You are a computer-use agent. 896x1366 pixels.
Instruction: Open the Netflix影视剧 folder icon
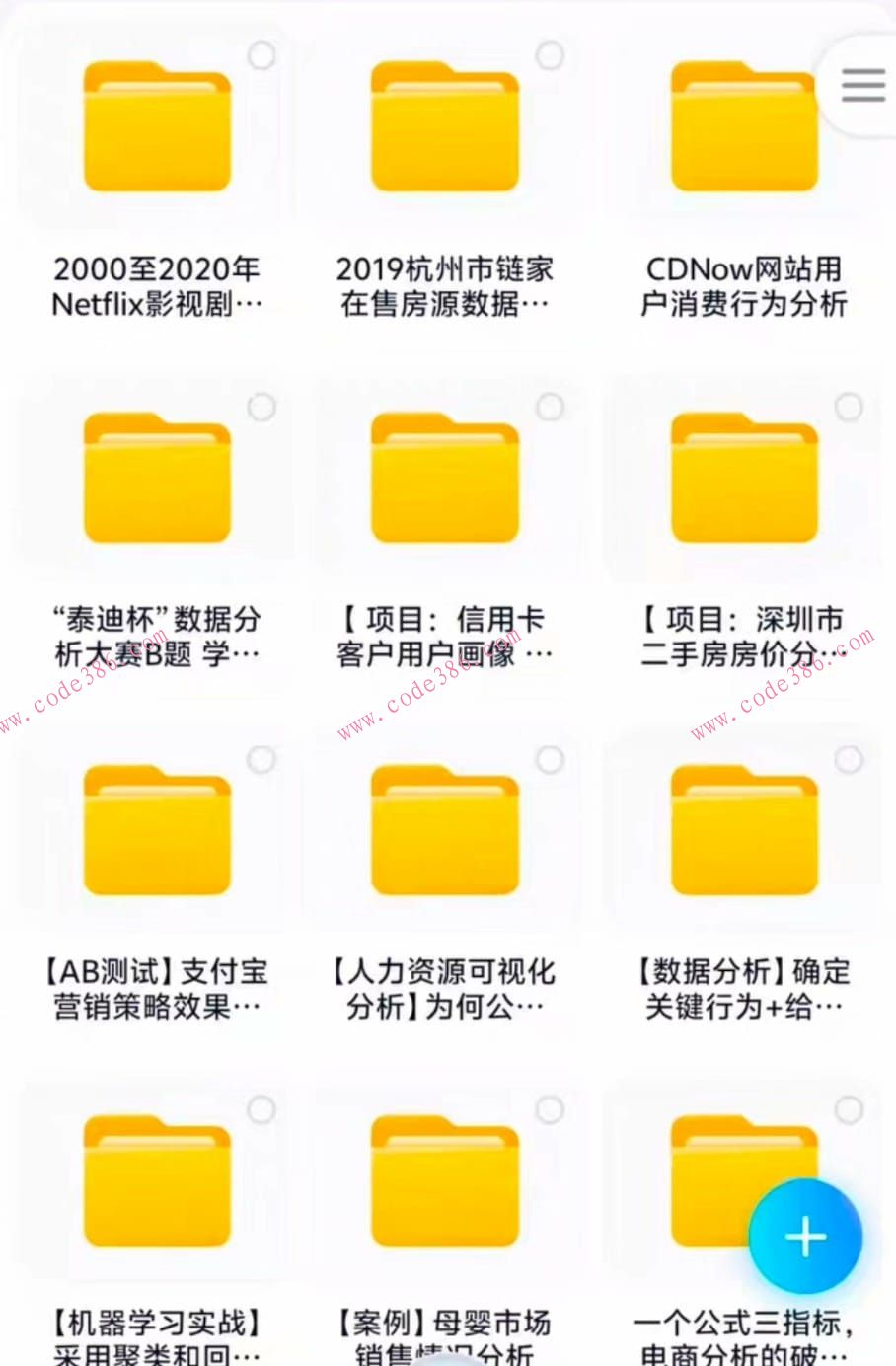[x=158, y=128]
